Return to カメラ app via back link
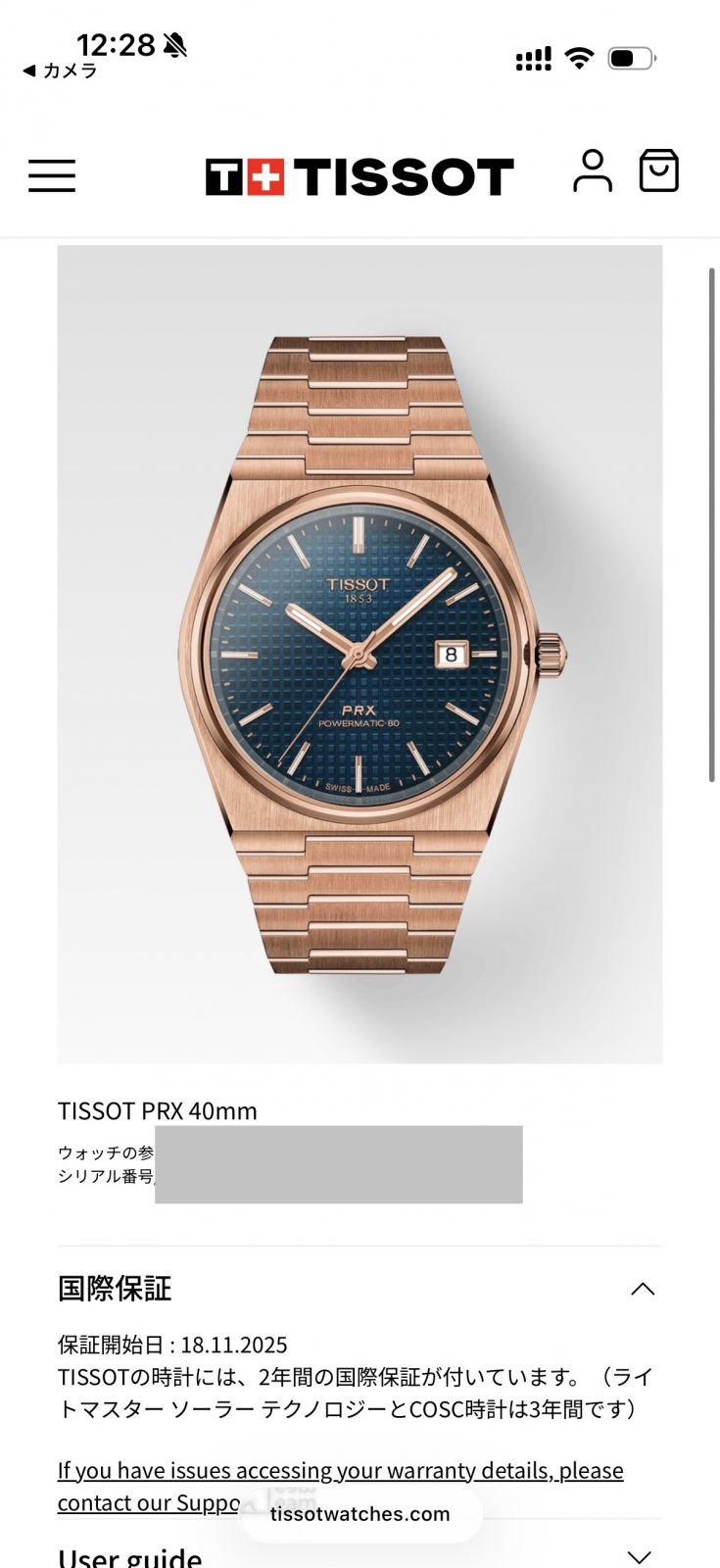 [x=60, y=71]
